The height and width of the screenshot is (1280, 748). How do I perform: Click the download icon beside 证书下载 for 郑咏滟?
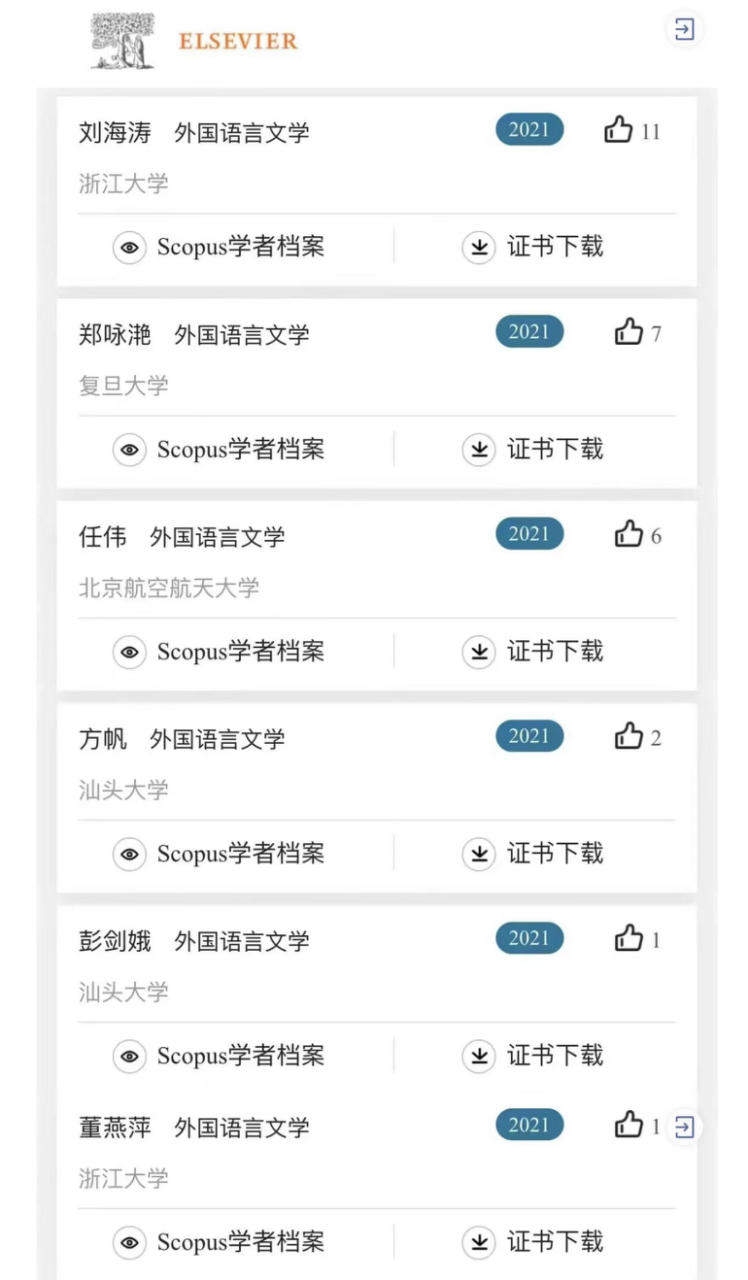(480, 450)
